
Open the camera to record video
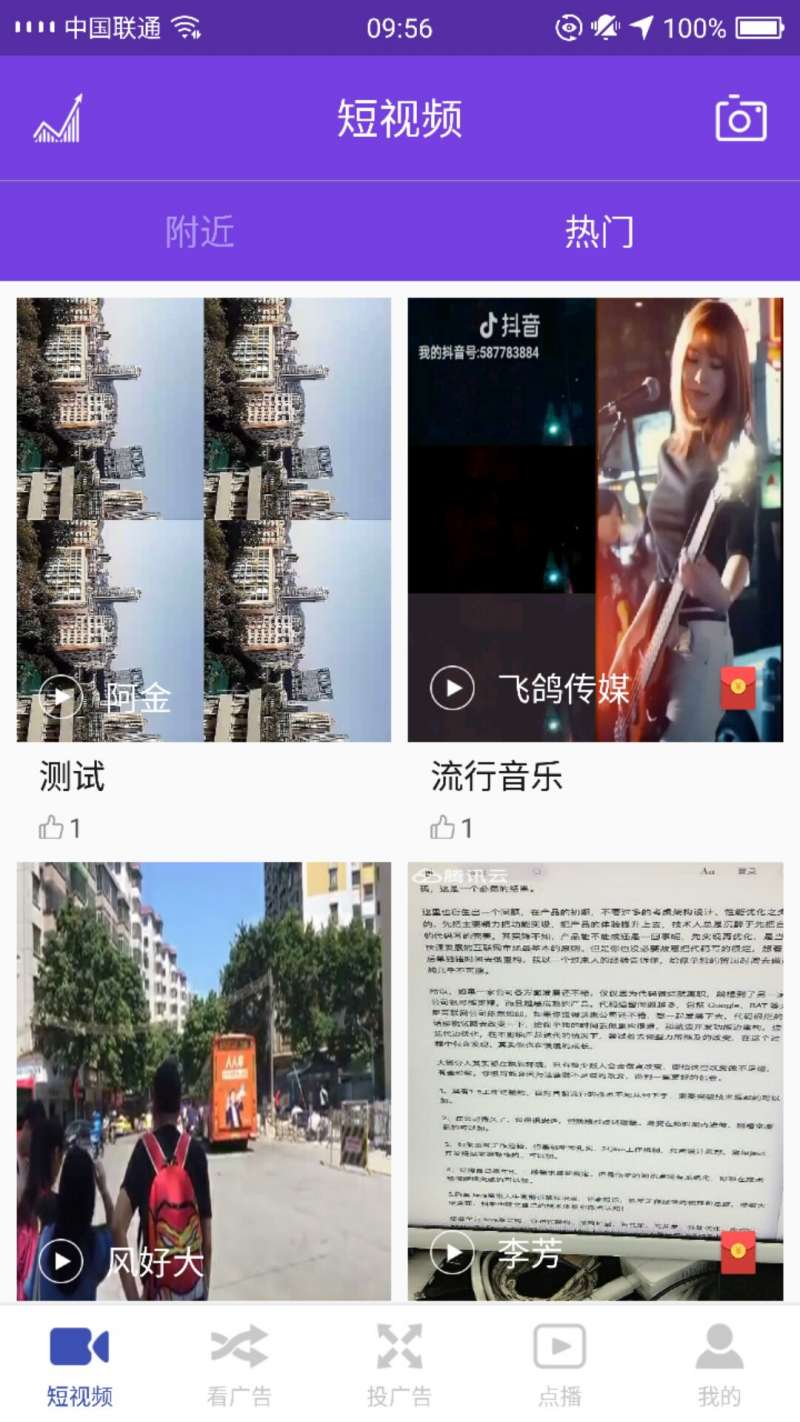click(740, 119)
